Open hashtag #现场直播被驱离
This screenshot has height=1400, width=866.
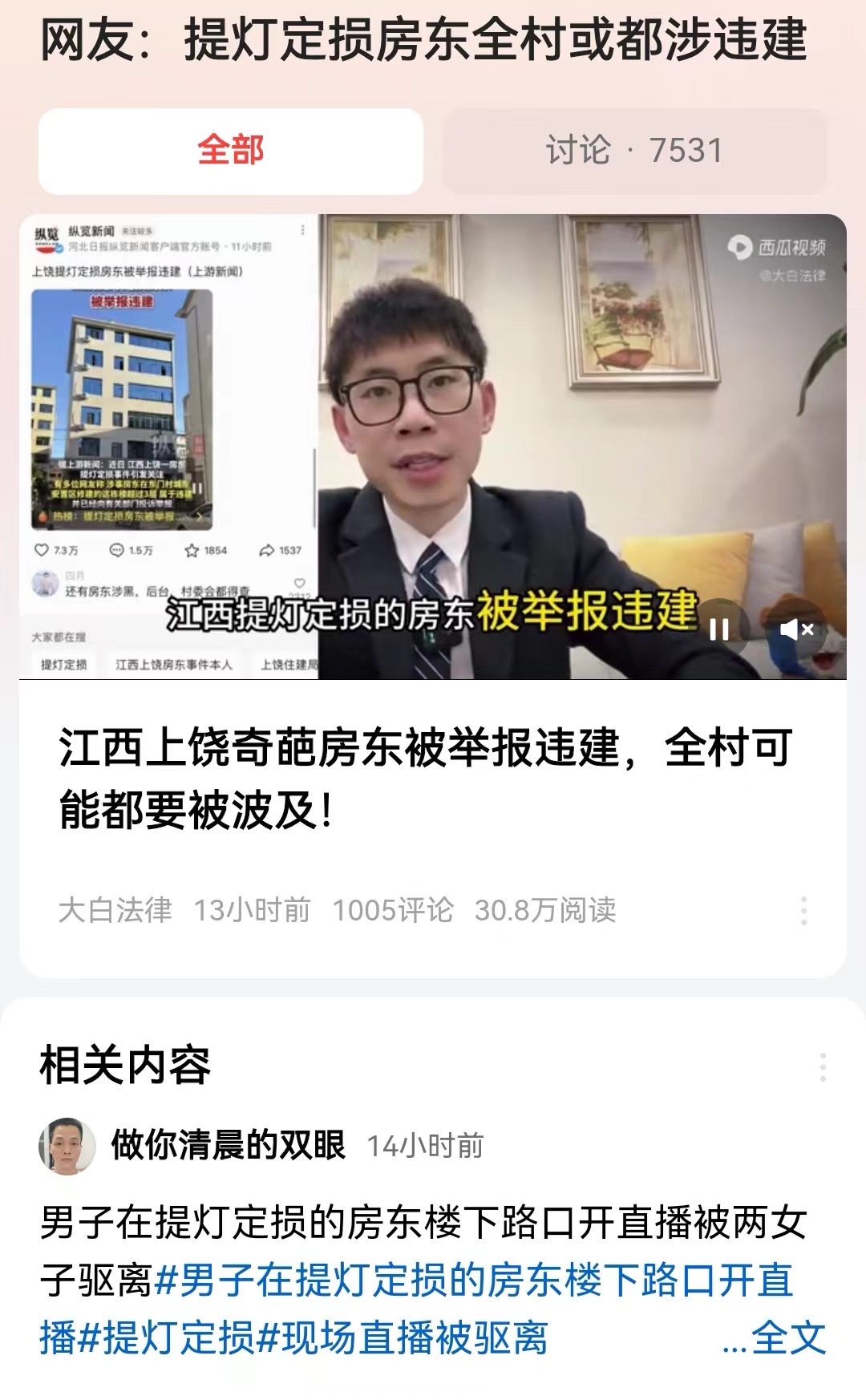pos(403,1338)
